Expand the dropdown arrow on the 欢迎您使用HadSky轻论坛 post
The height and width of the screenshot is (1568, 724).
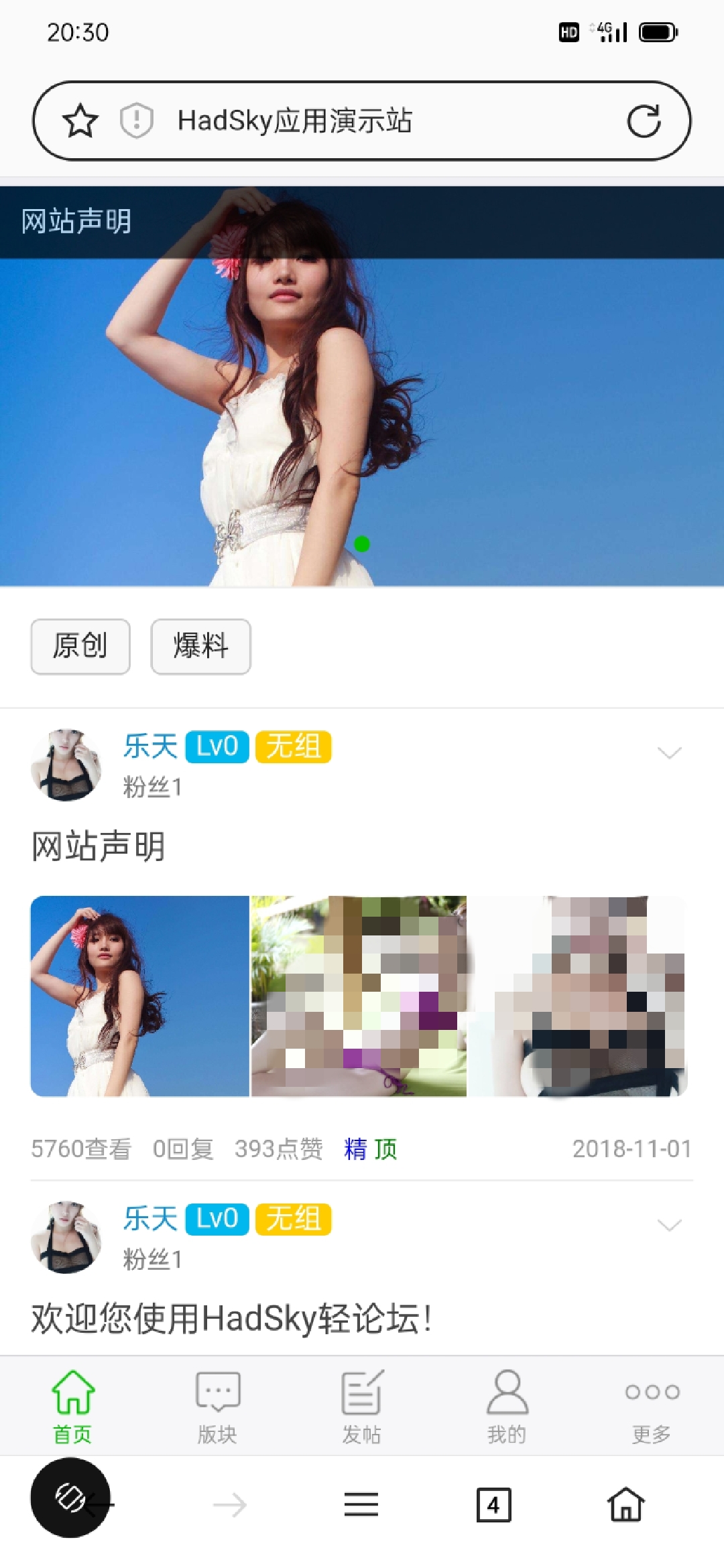click(669, 1225)
